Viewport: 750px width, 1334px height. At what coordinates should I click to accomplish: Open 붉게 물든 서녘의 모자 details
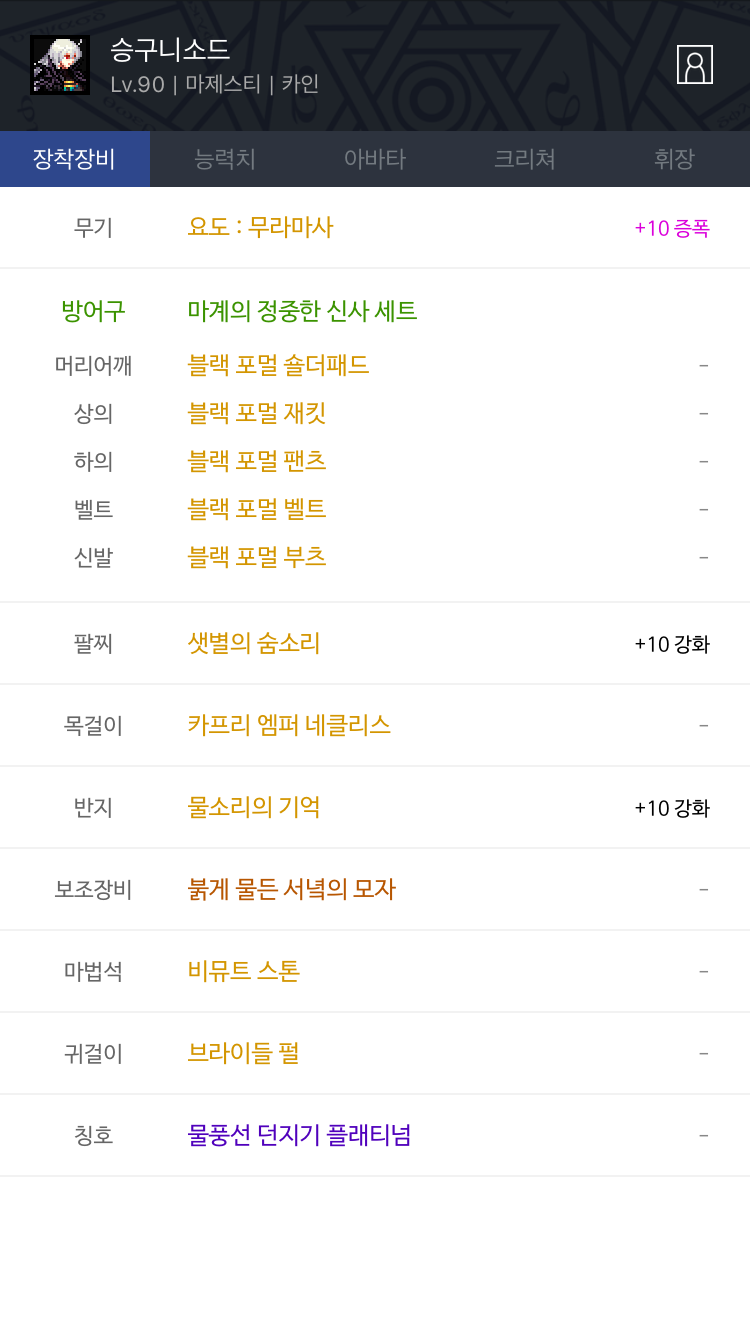(x=292, y=889)
